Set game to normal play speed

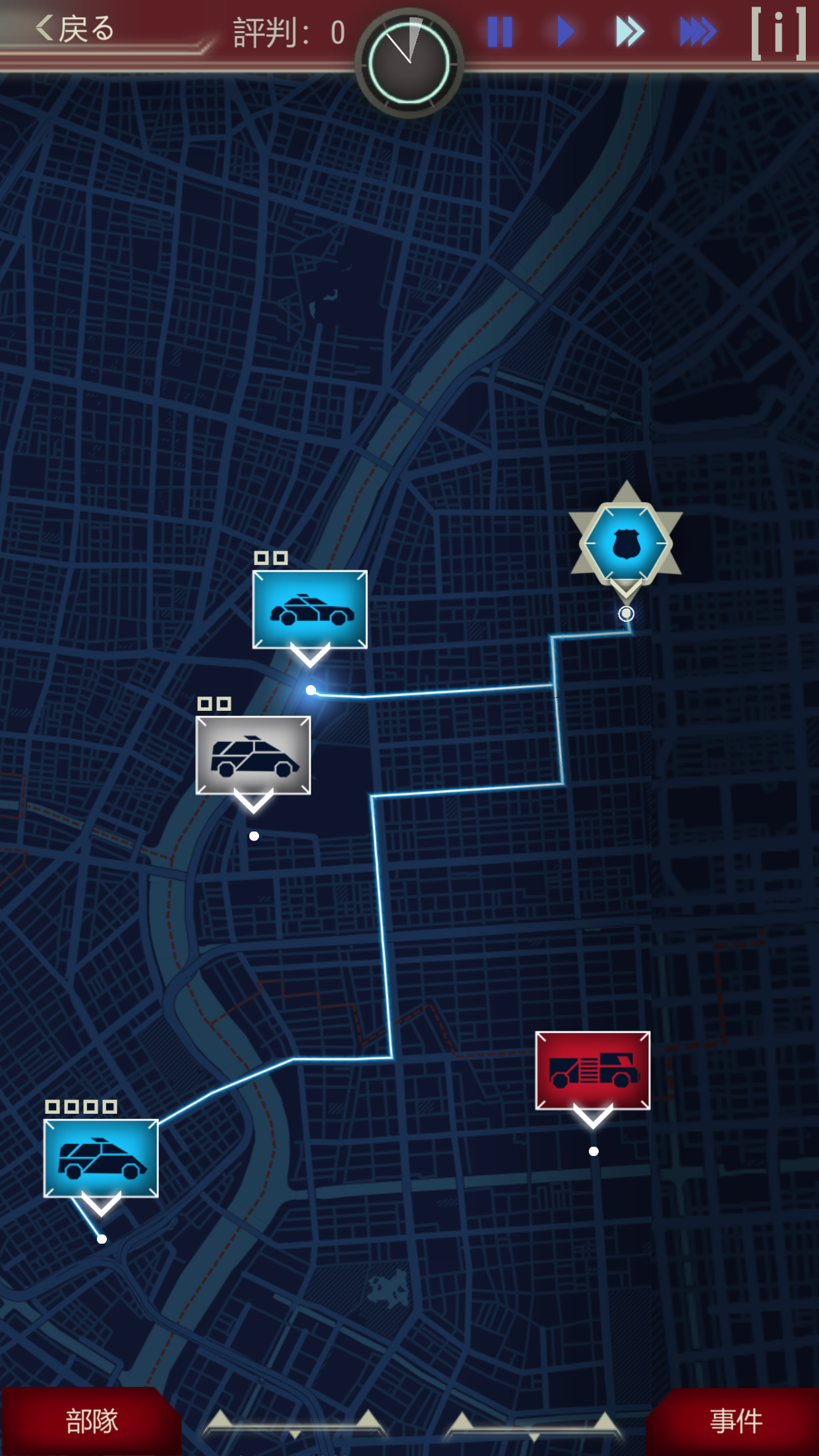point(564,32)
